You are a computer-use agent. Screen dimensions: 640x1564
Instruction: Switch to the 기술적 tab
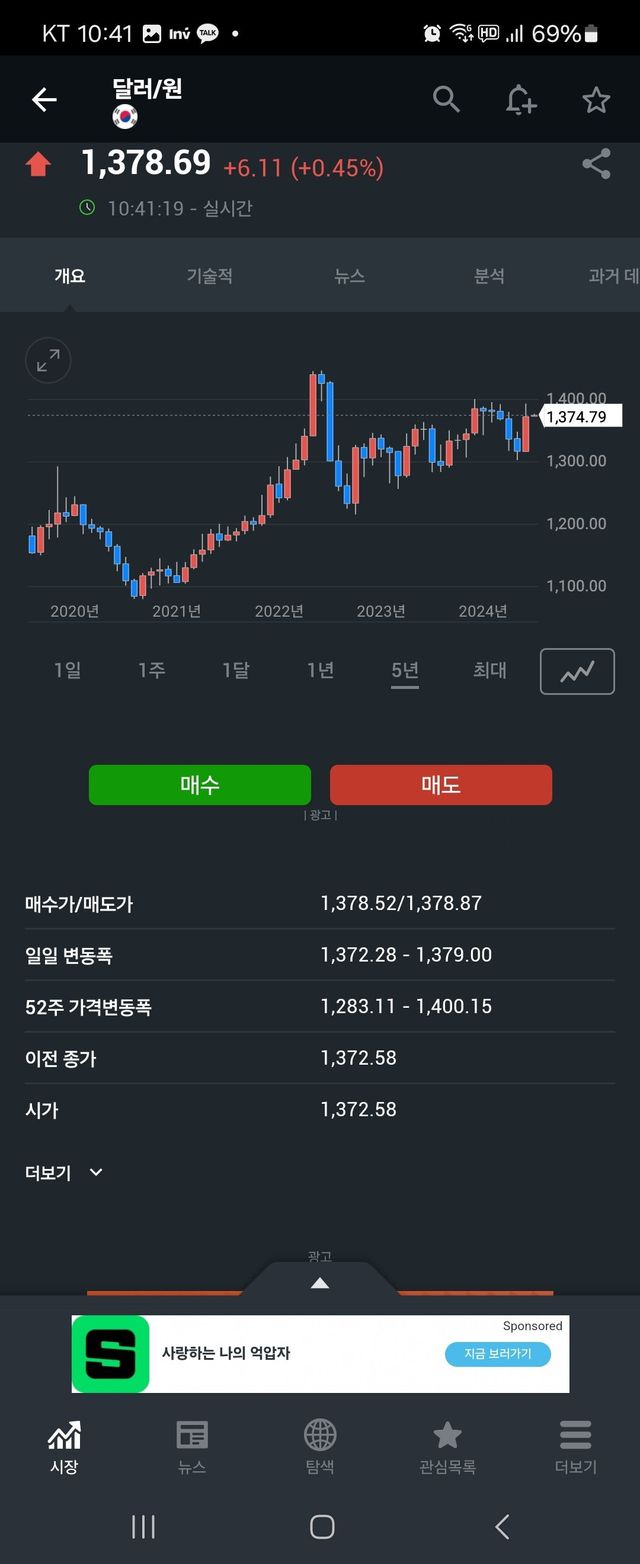pos(210,276)
